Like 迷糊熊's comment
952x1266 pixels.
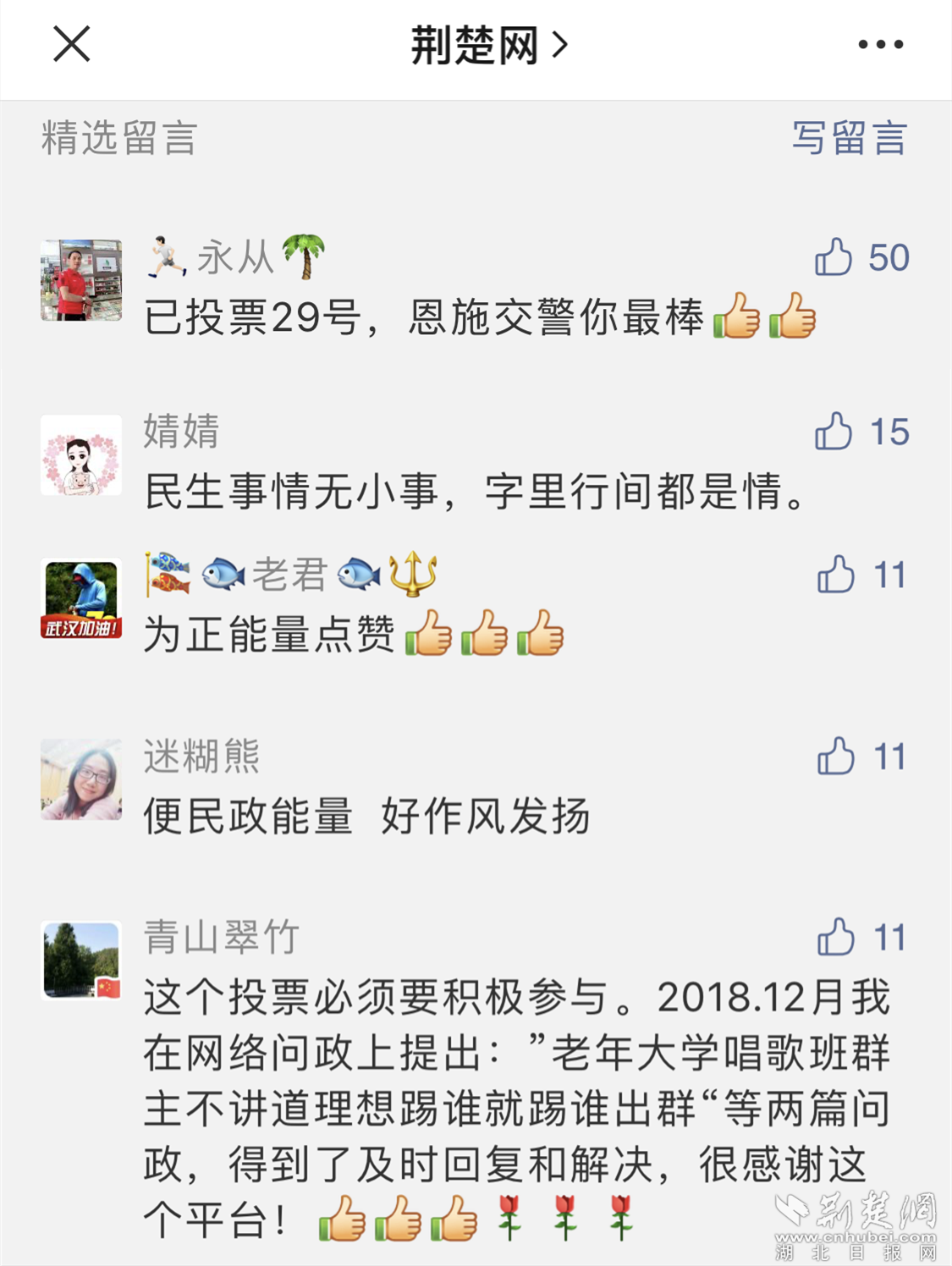pos(836,757)
